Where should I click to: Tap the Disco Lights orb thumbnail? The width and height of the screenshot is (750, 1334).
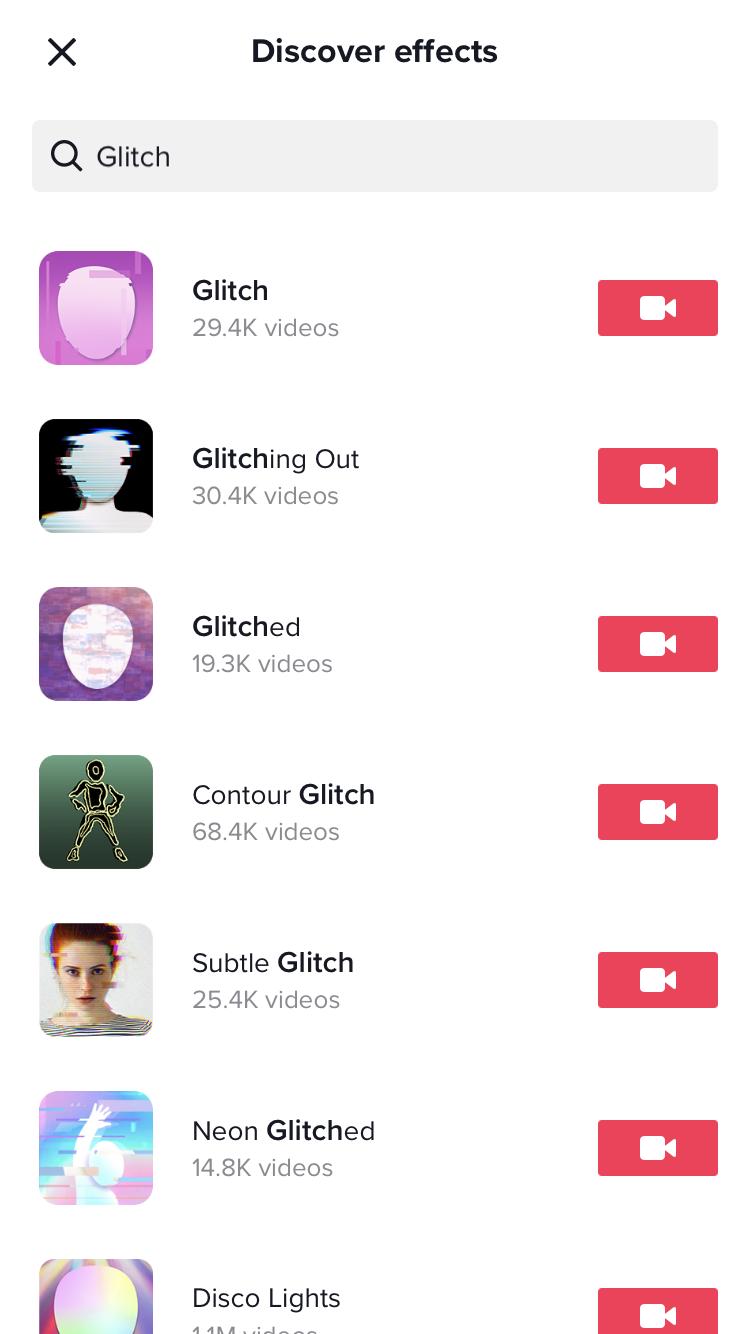(95, 1300)
